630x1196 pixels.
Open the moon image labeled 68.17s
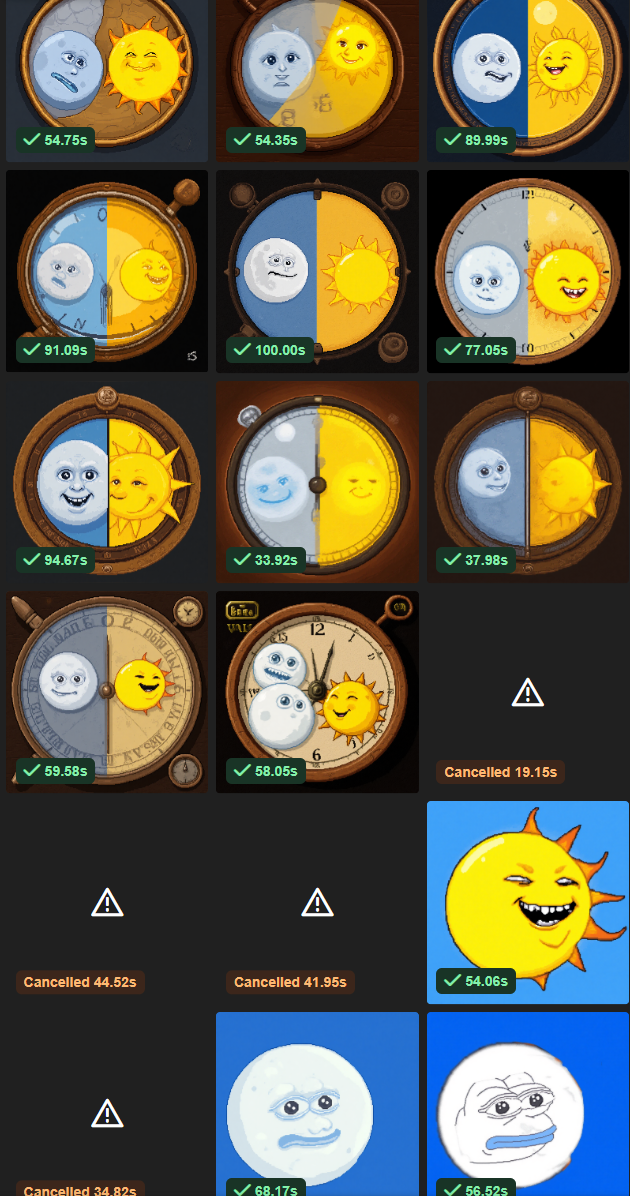point(317,1104)
